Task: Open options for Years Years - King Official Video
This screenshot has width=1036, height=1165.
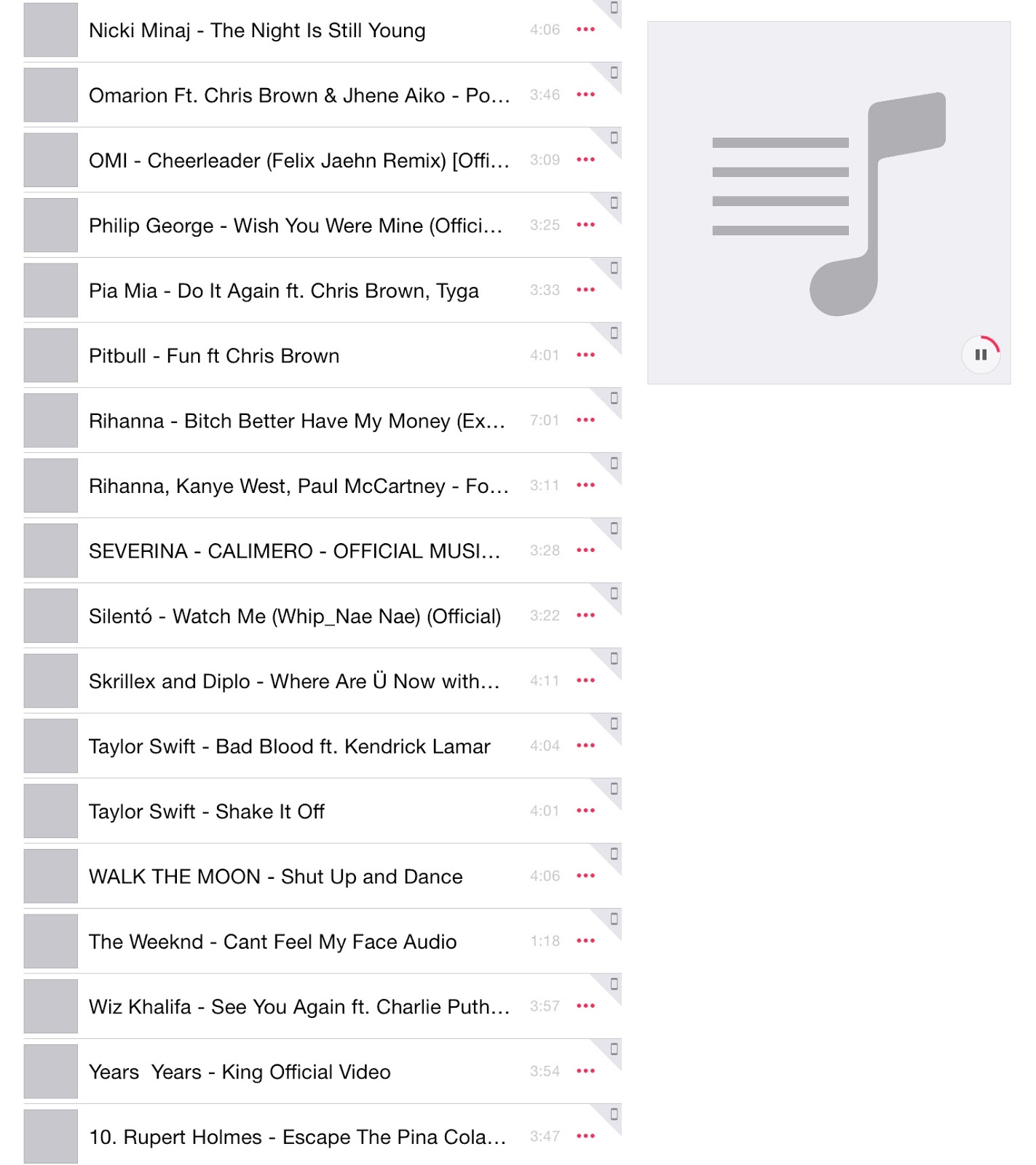Action: pyautogui.click(x=585, y=1071)
